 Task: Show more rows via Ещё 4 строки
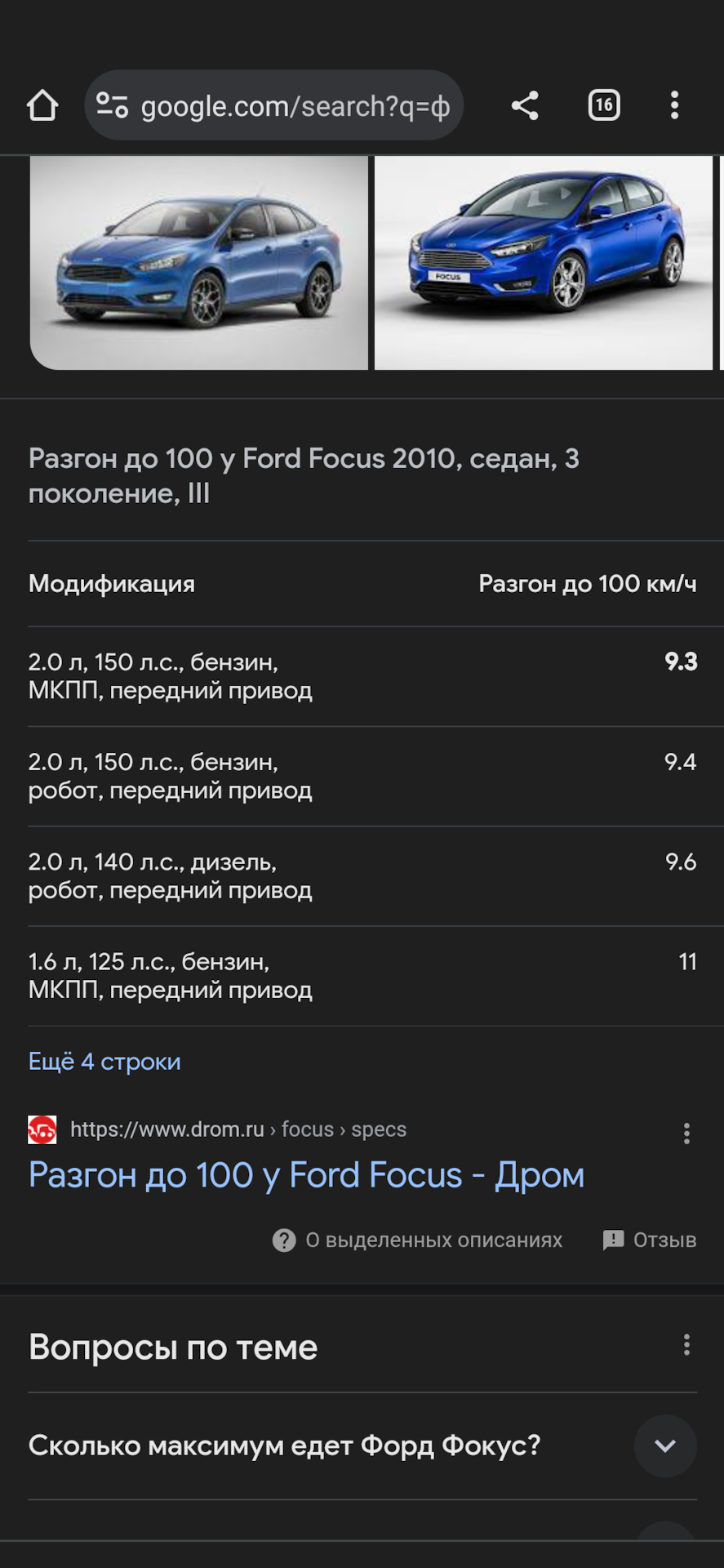pos(104,1061)
